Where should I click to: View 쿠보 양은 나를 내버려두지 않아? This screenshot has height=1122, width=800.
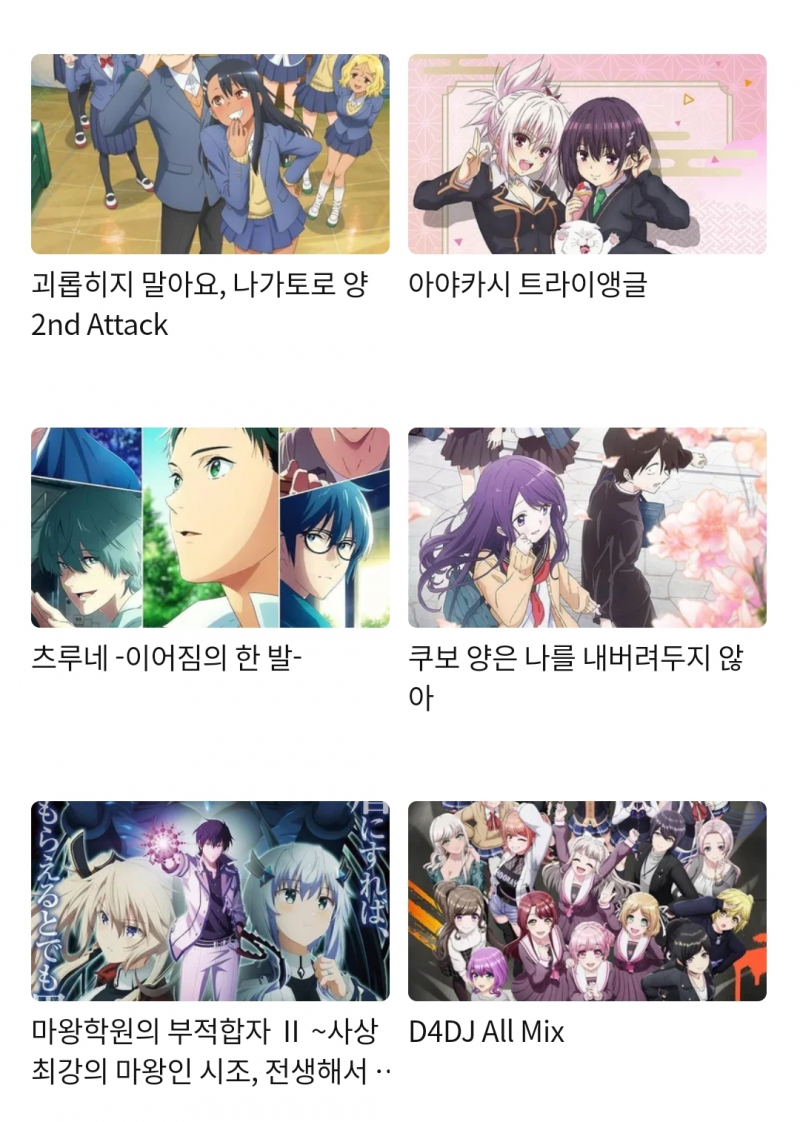pyautogui.click(x=587, y=527)
